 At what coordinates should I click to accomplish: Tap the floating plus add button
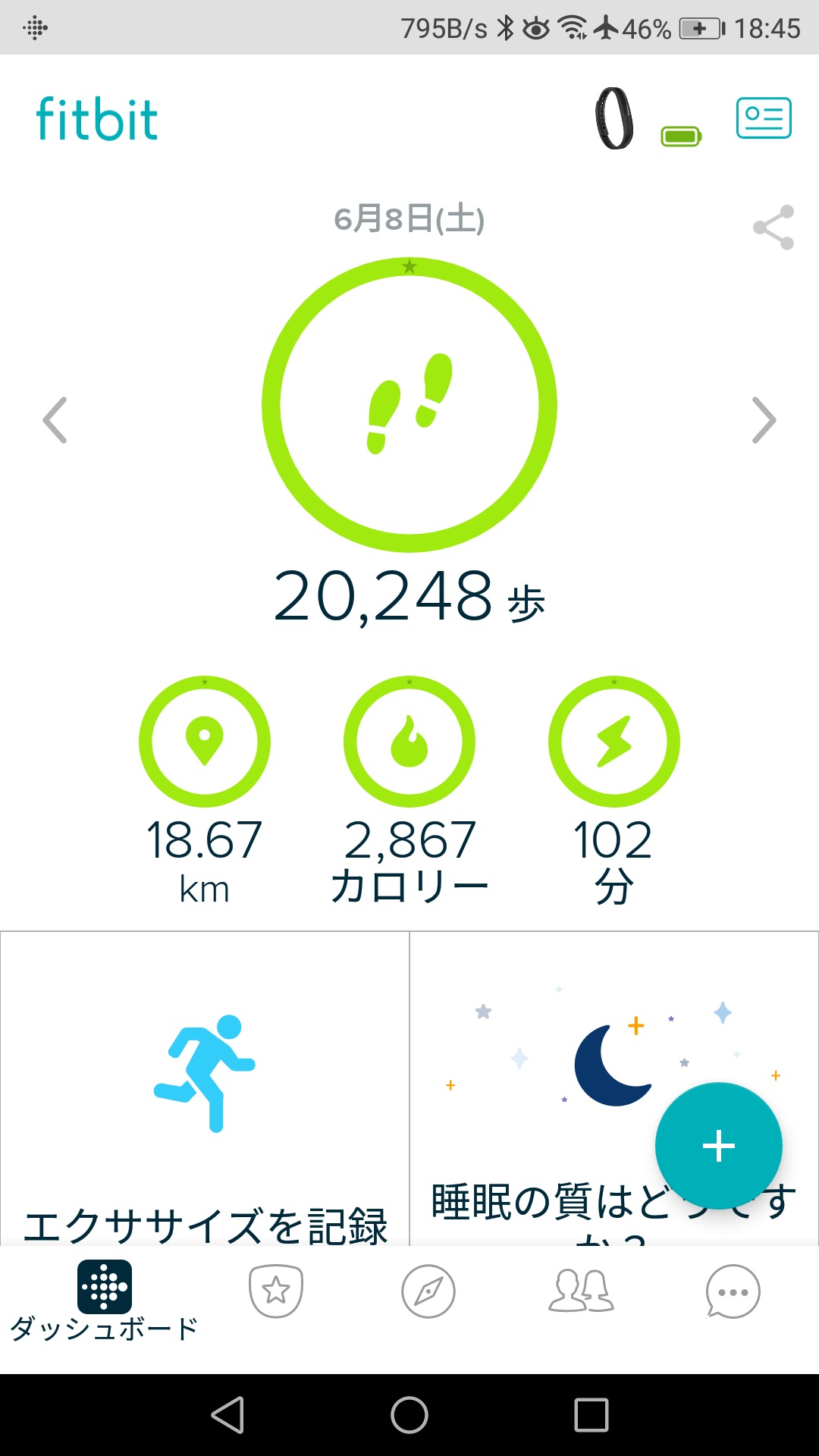(x=718, y=1145)
